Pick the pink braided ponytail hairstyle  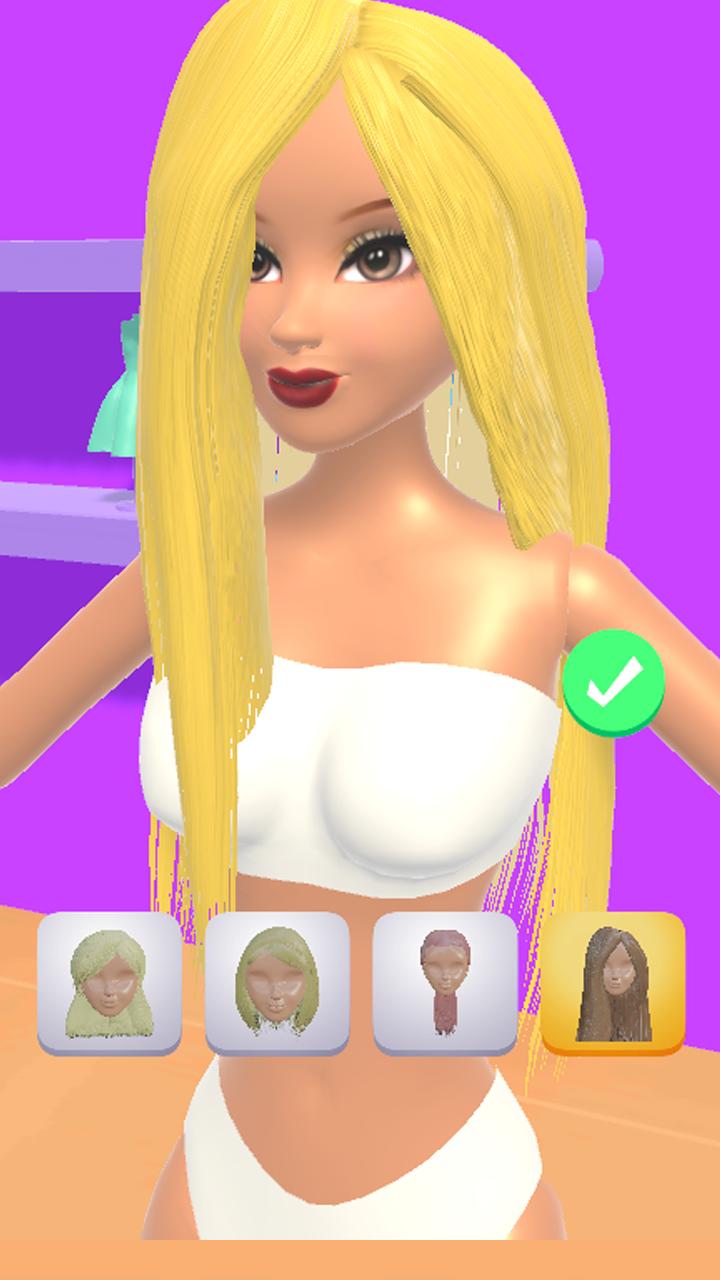pyautogui.click(x=445, y=983)
